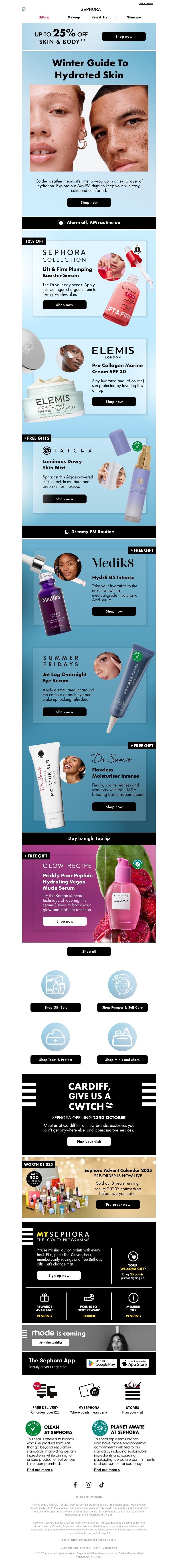Open the Gifting category link
The width and height of the screenshot is (178, 1568).
[44, 18]
